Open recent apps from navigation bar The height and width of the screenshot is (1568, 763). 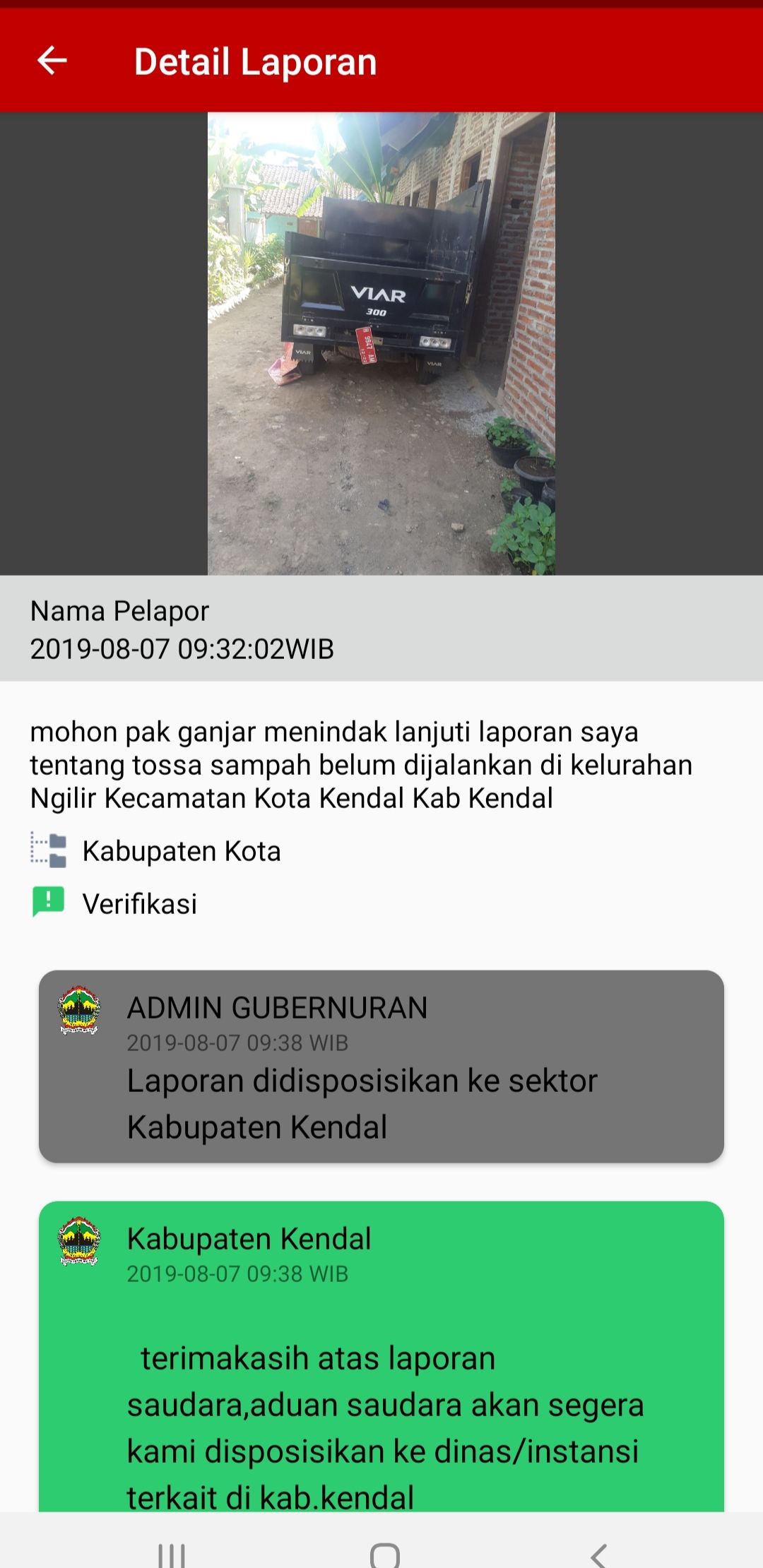(172, 1554)
